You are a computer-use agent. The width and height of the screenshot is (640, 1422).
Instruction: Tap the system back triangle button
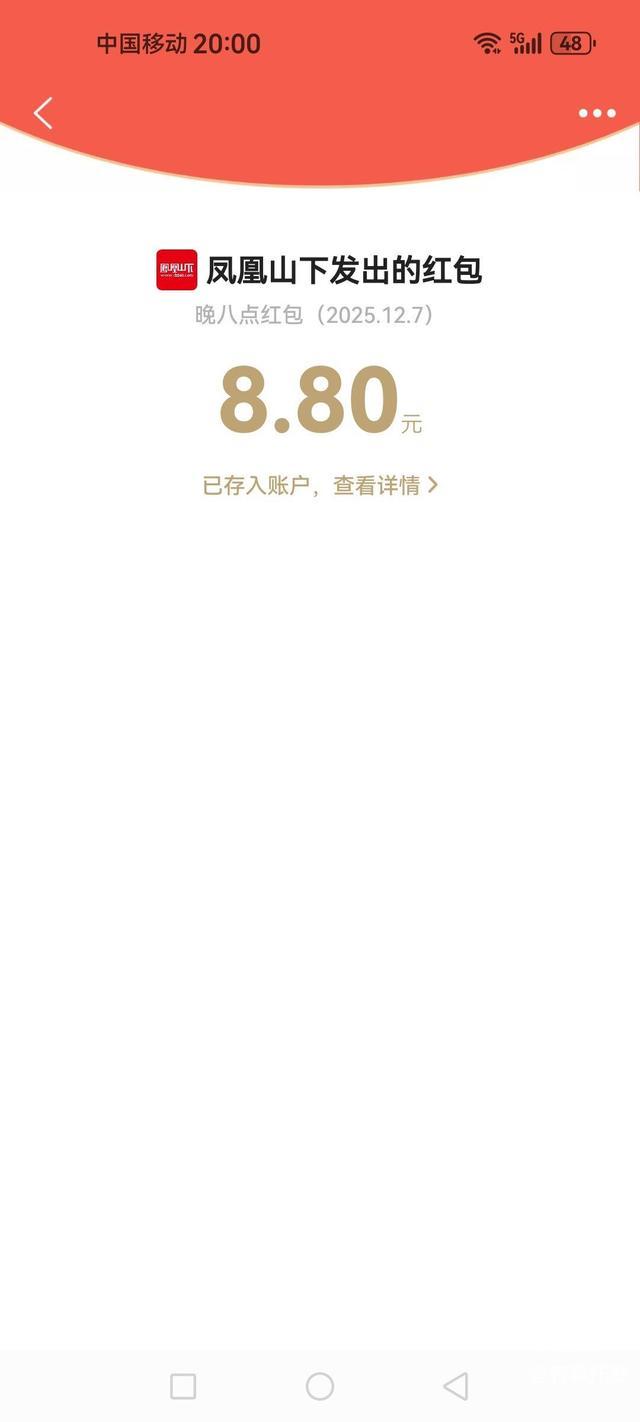point(456,1386)
